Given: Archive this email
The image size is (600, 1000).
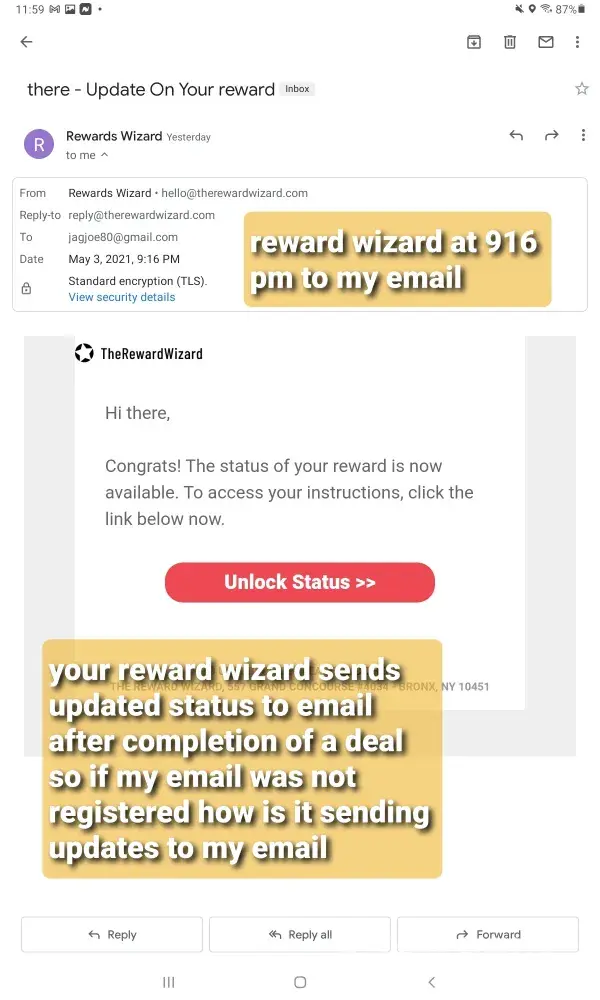Looking at the screenshot, I should [x=474, y=42].
